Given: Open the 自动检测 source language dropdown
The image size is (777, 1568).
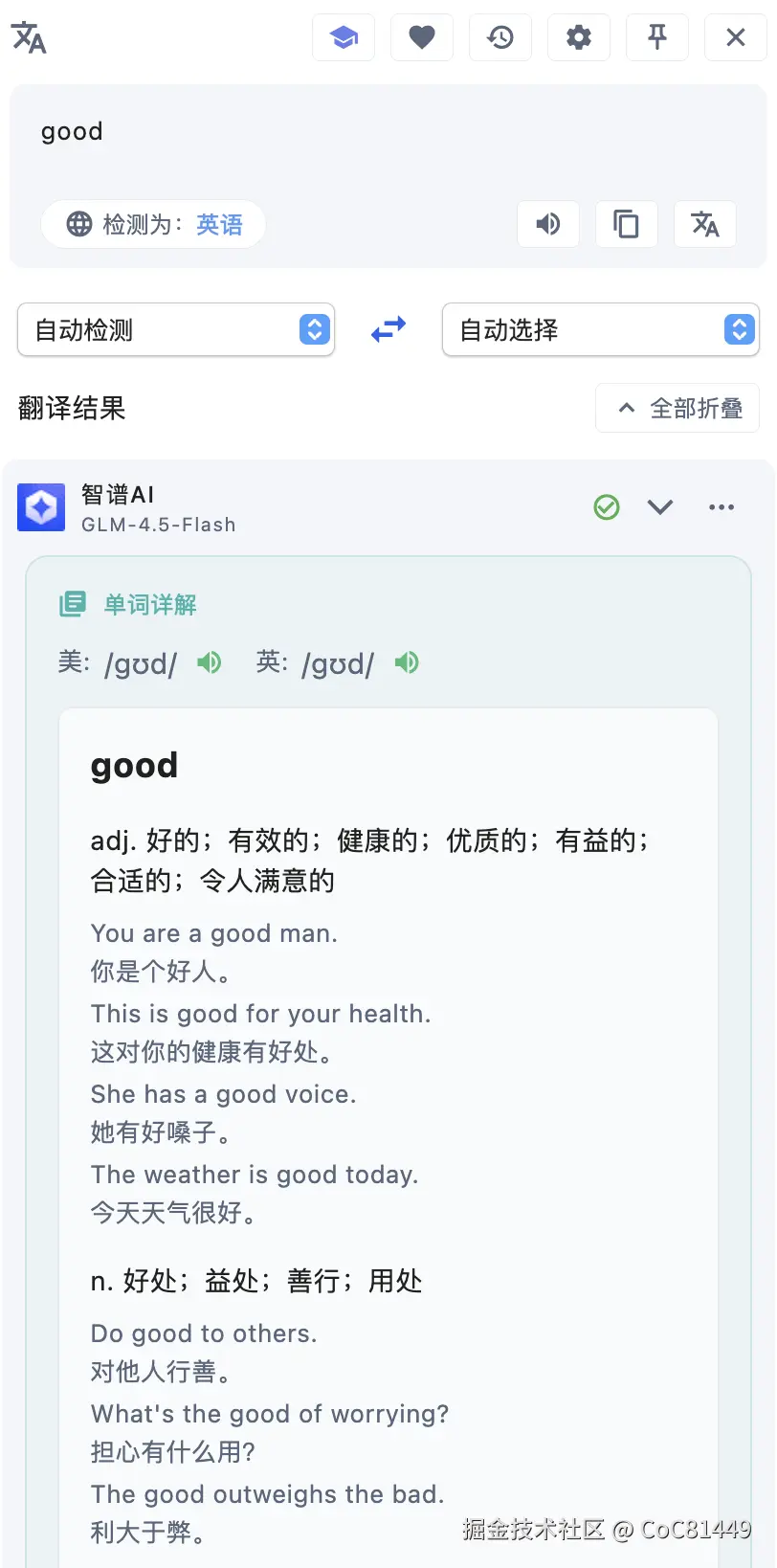Looking at the screenshot, I should [x=175, y=329].
